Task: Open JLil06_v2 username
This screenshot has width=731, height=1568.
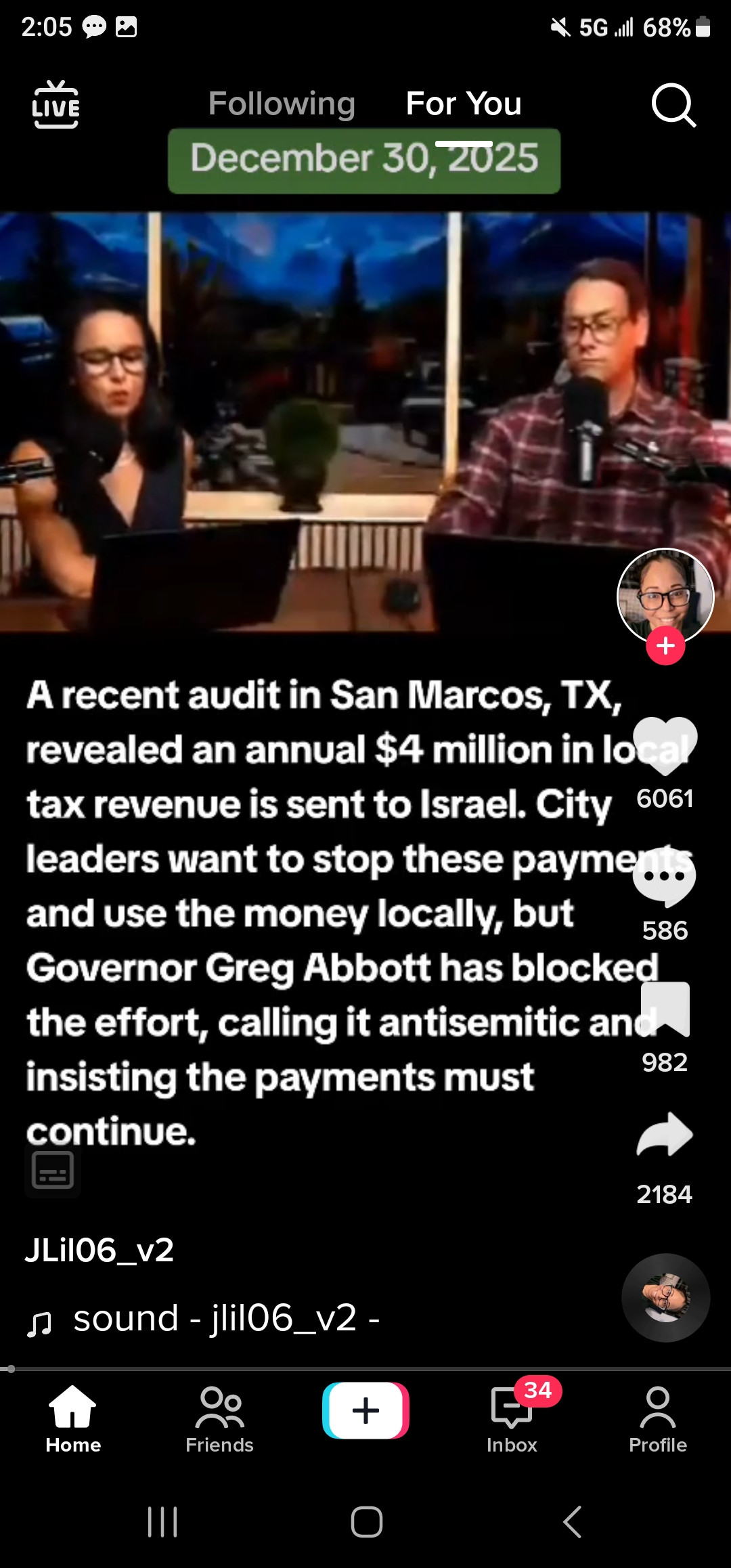Action: pyautogui.click(x=99, y=1250)
